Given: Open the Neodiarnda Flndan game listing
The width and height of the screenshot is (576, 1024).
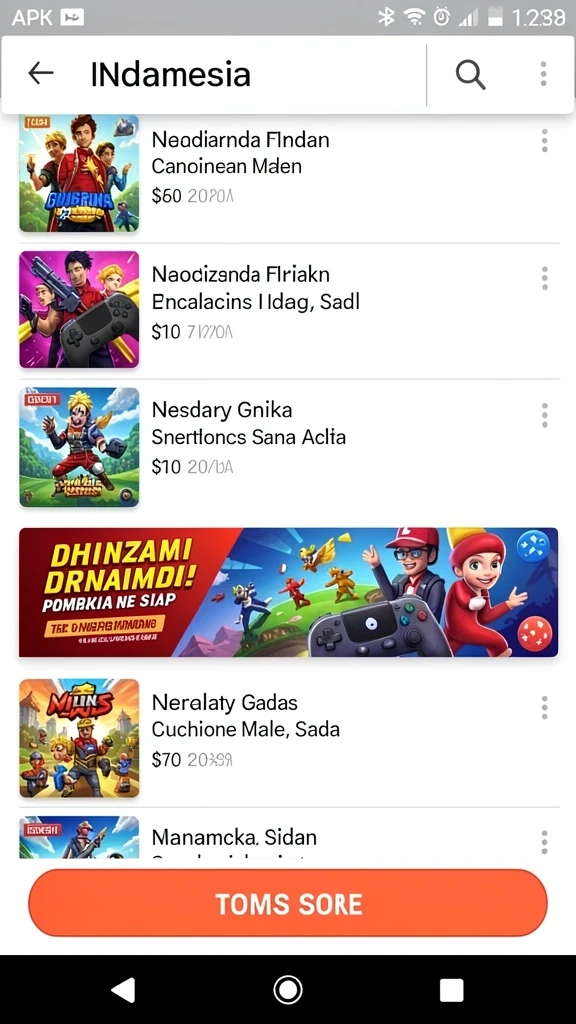Looking at the screenshot, I should 288,174.
